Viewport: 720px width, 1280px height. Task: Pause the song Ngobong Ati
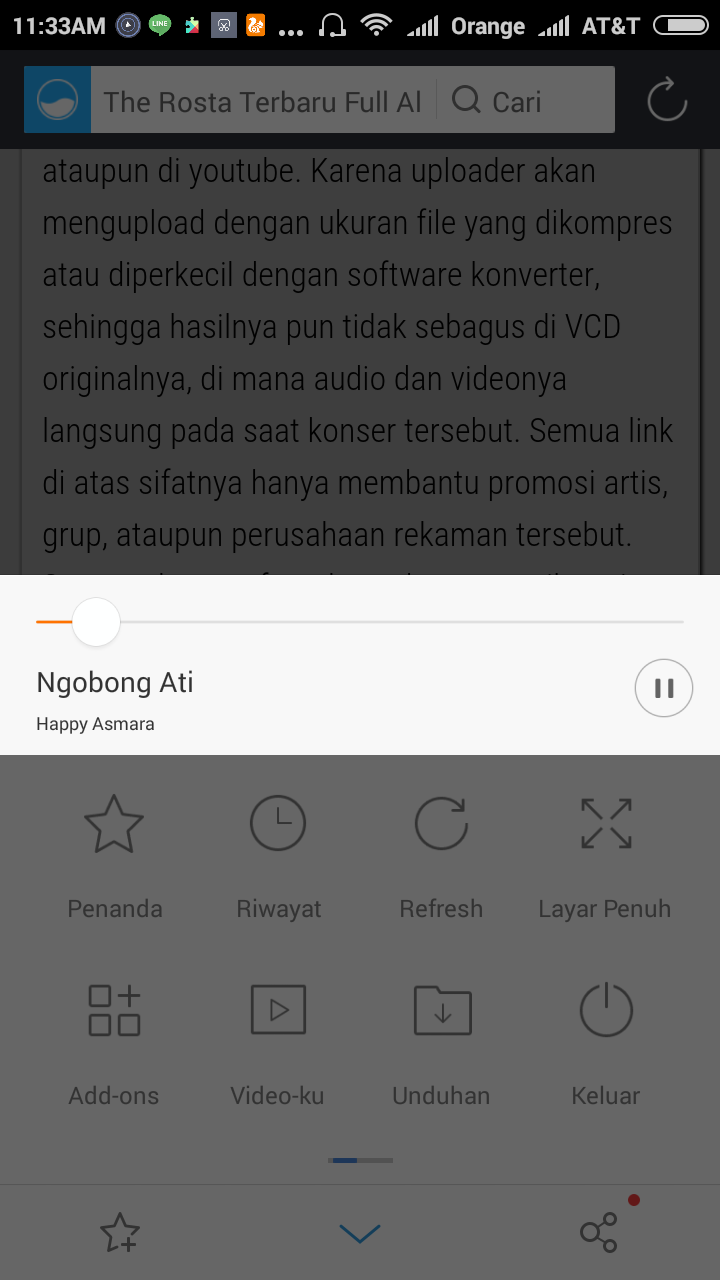tap(663, 688)
